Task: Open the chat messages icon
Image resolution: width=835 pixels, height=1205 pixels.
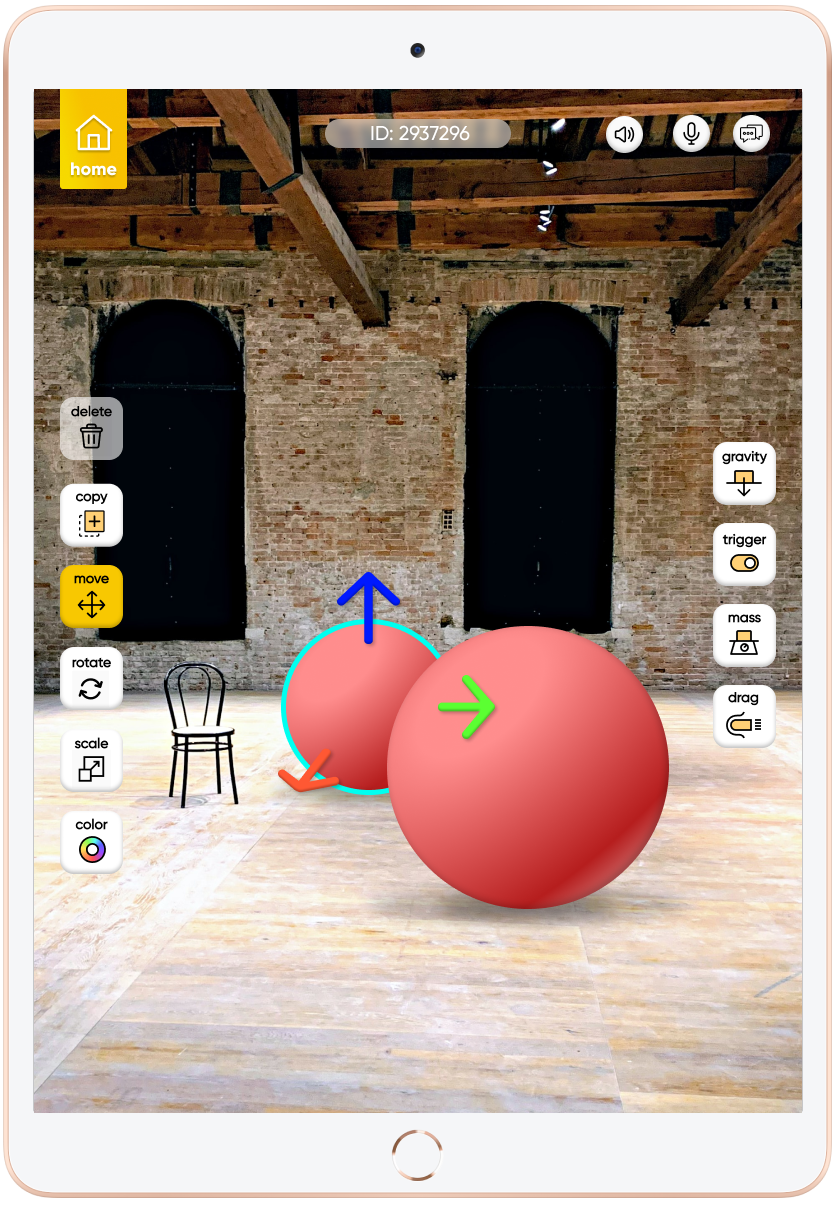Action: click(751, 134)
